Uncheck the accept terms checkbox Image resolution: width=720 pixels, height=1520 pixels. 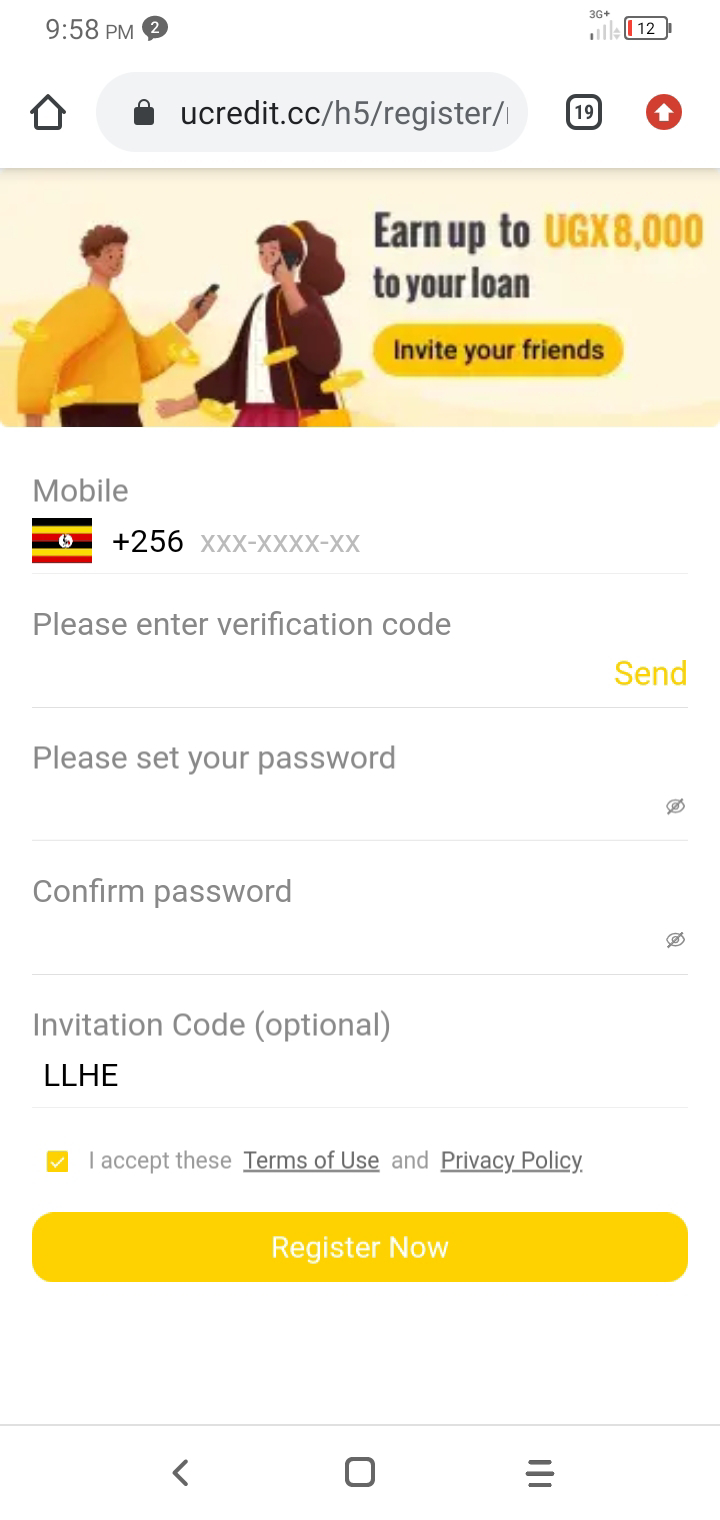[58, 1161]
